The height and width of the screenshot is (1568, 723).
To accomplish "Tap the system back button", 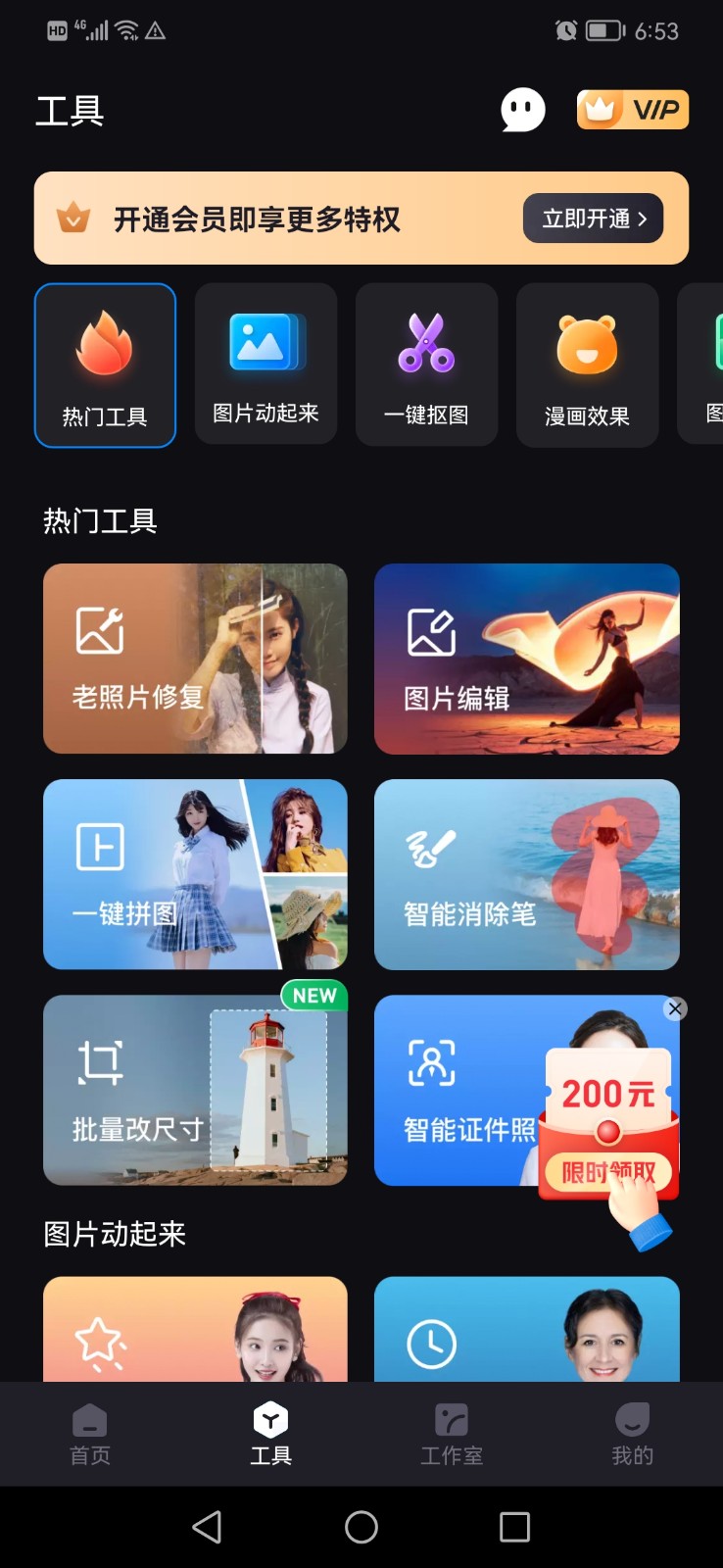I will click(x=207, y=1527).
